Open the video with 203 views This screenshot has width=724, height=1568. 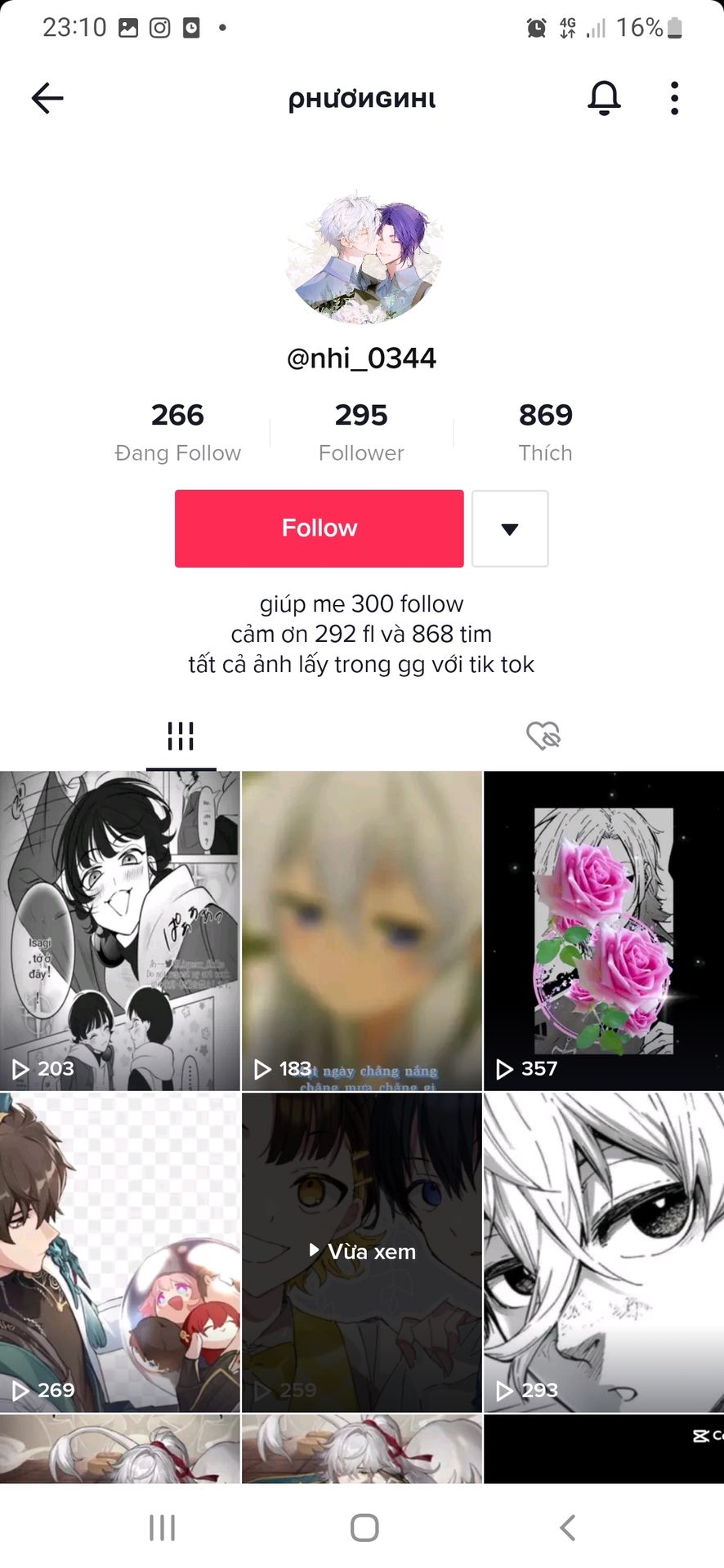pyautogui.click(x=120, y=931)
